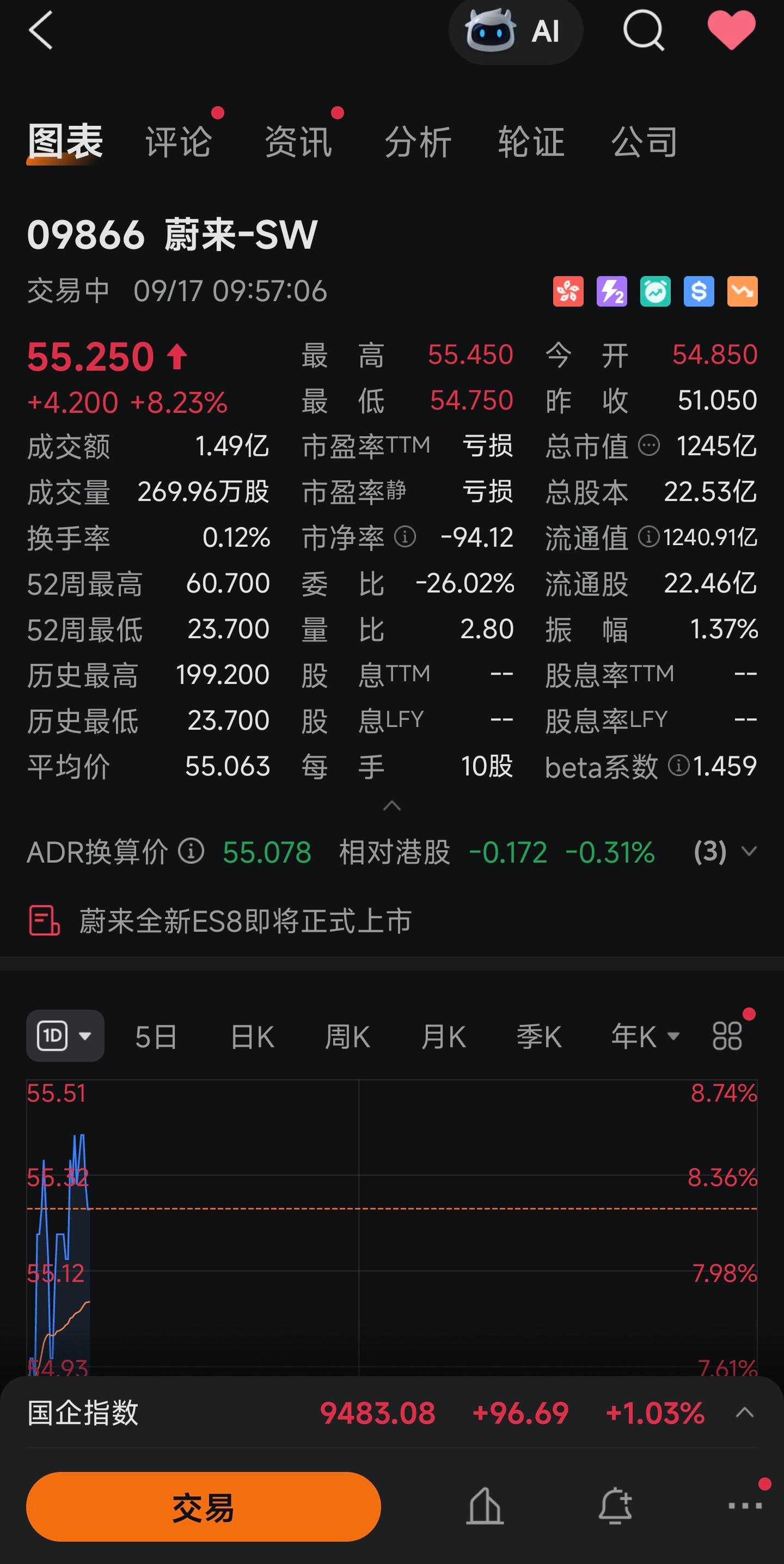Open the 轮证 tab
The height and width of the screenshot is (1564, 784).
531,142
